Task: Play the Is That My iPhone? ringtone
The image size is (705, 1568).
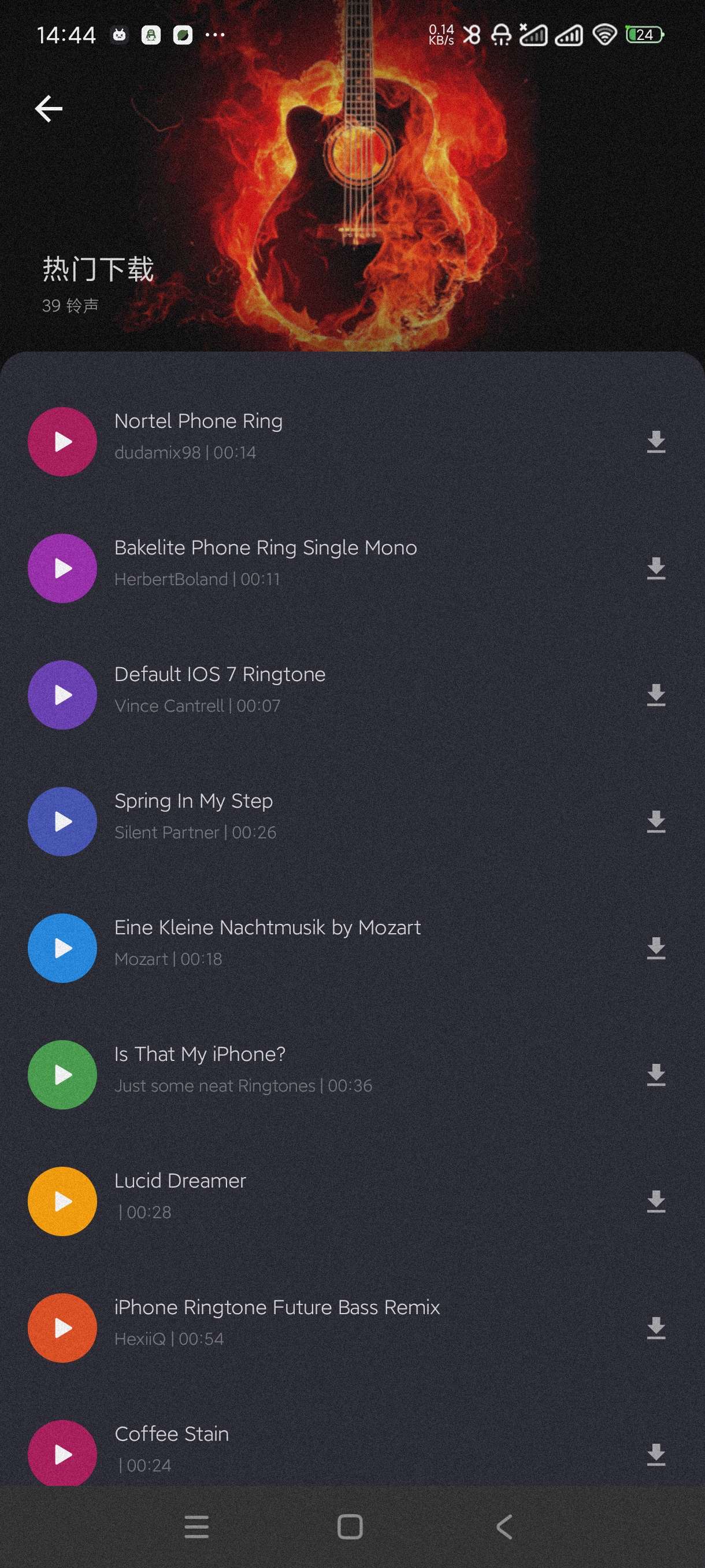Action: [x=62, y=1074]
